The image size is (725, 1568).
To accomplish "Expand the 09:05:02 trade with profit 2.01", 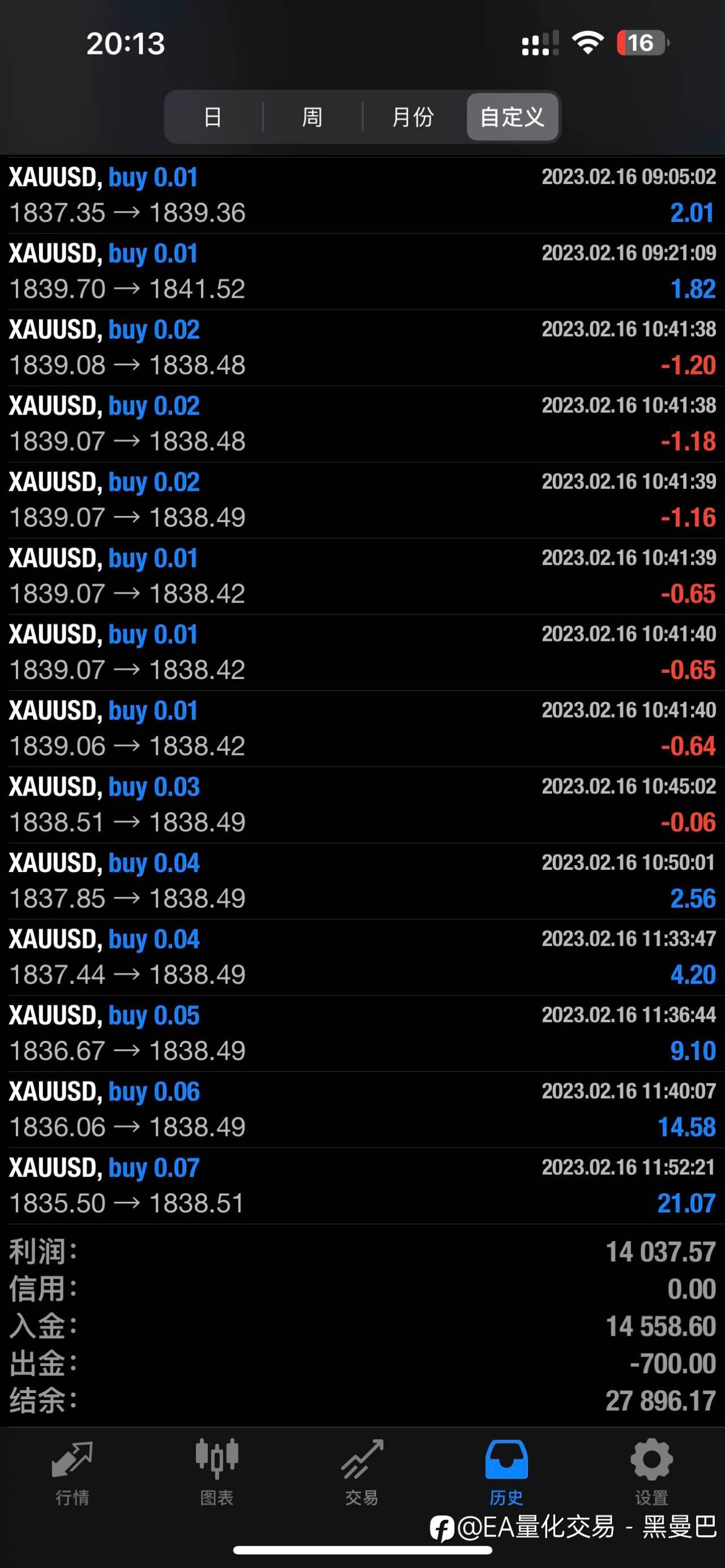I will (x=362, y=195).
